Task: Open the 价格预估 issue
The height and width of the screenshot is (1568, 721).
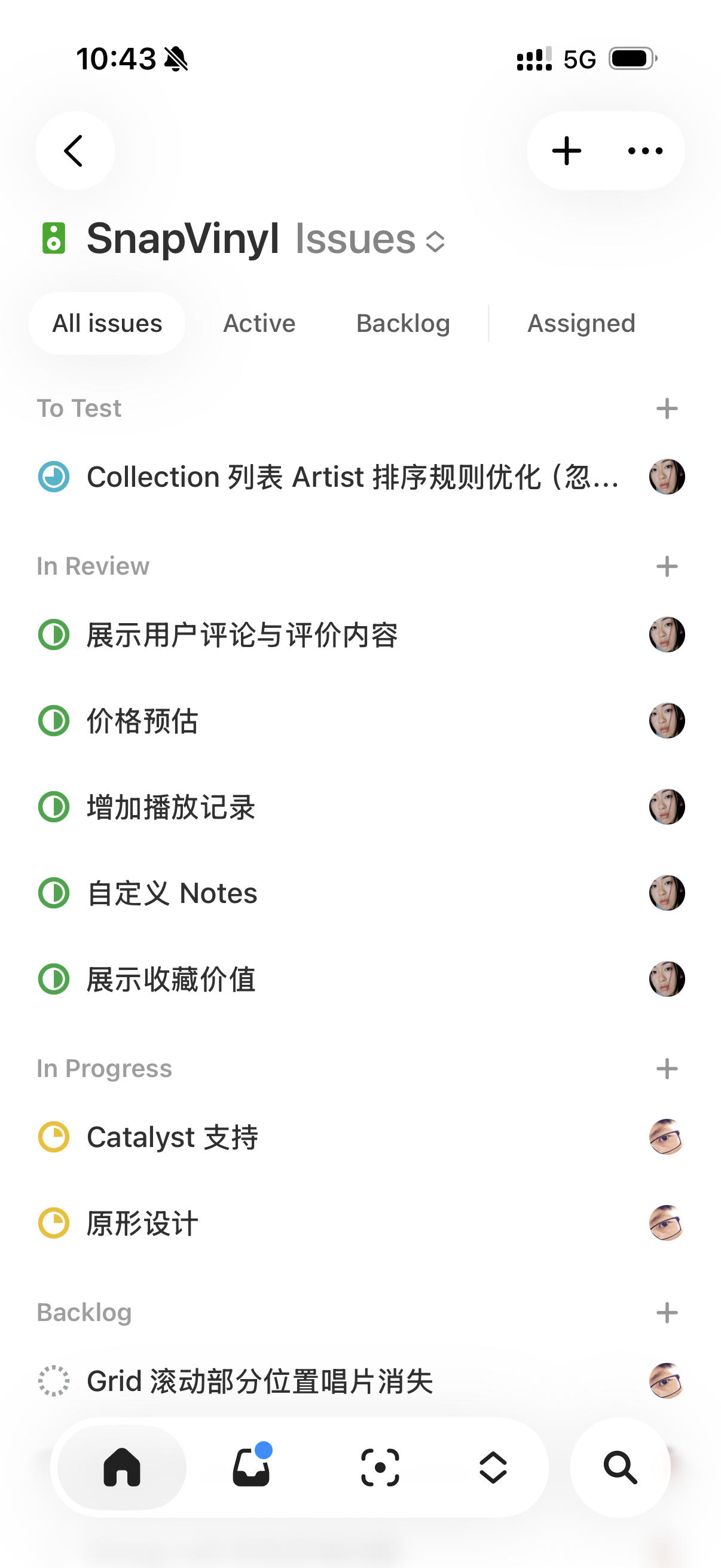Action: (x=142, y=721)
